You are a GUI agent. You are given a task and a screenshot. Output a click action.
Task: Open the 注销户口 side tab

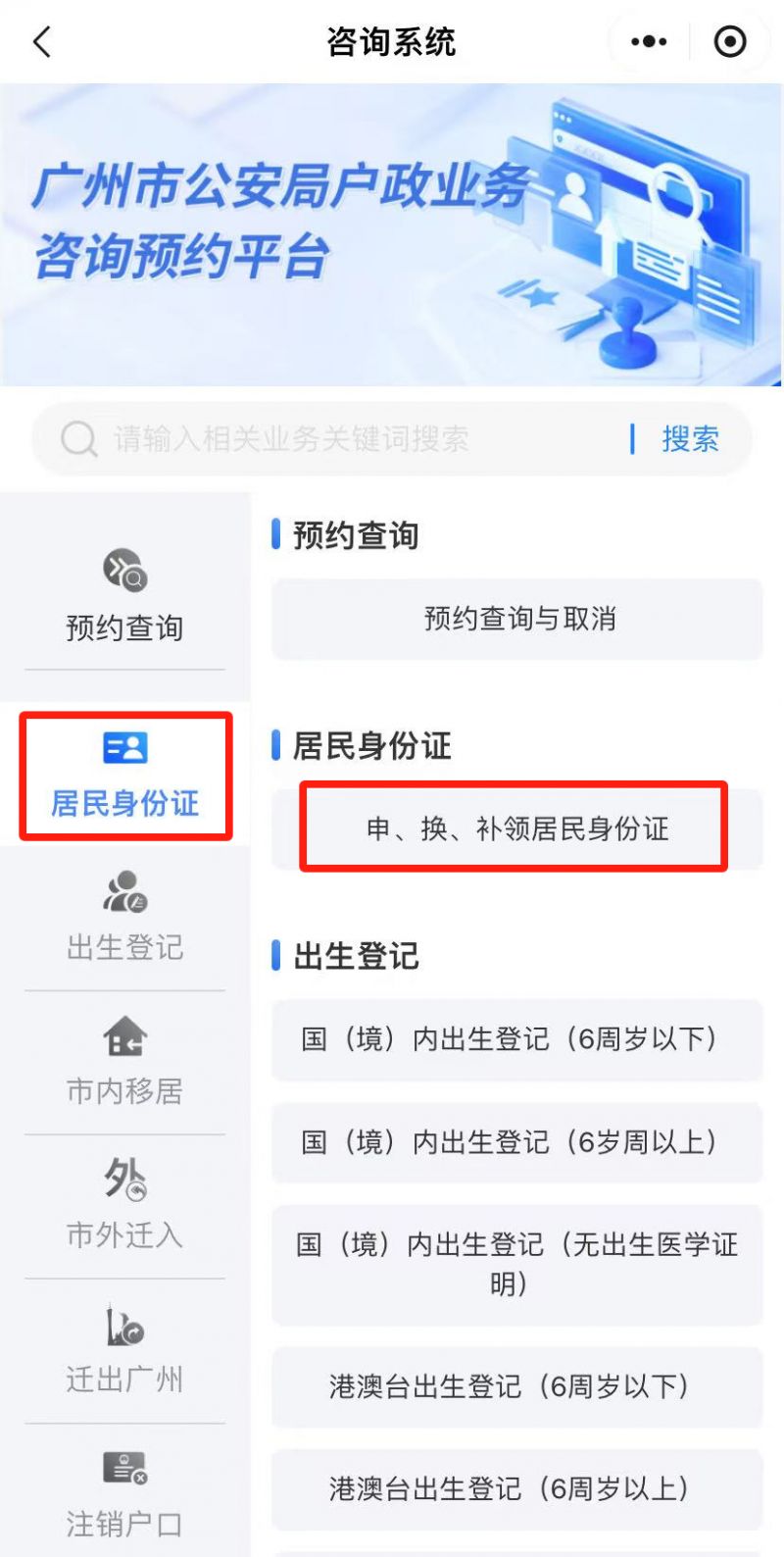click(x=124, y=1494)
